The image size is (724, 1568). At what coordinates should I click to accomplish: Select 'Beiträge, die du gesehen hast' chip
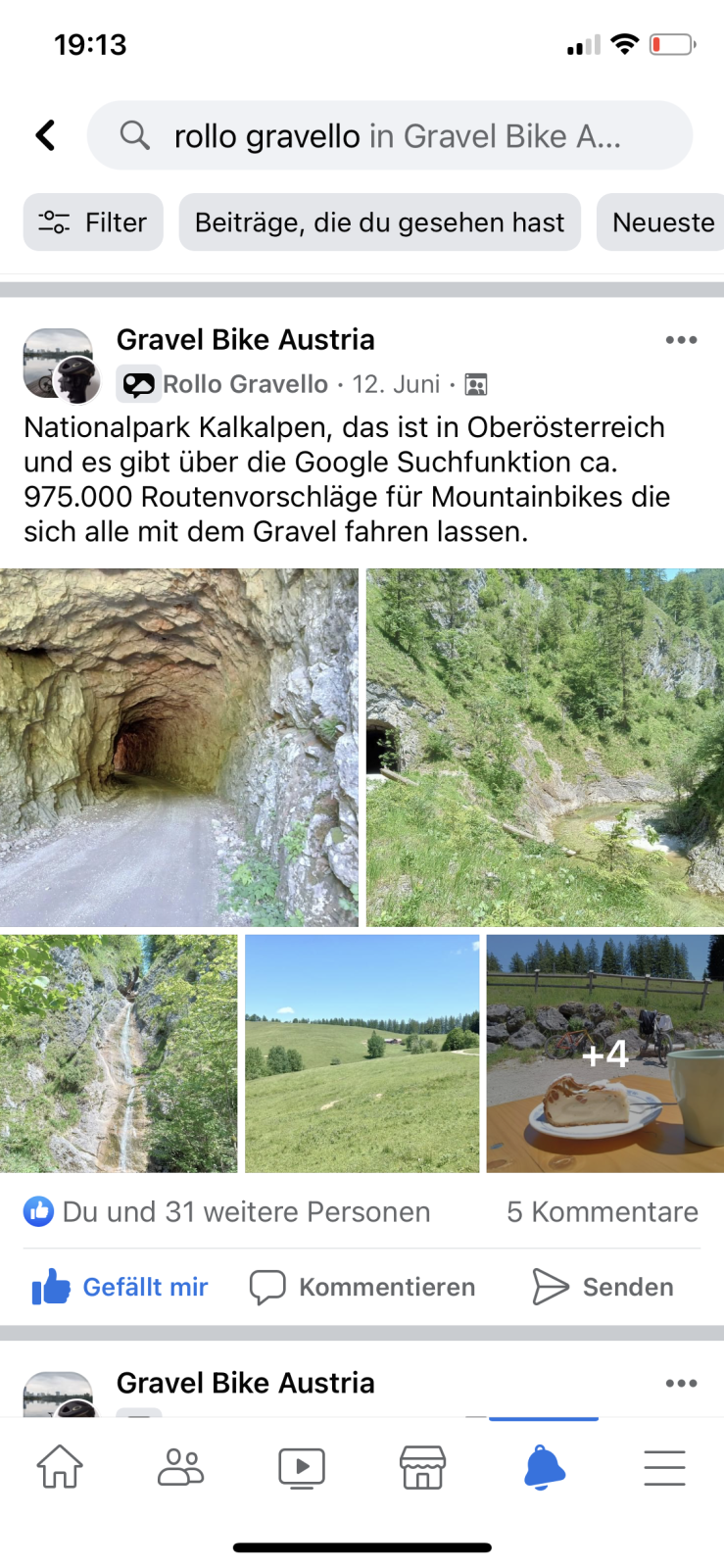pos(379,222)
